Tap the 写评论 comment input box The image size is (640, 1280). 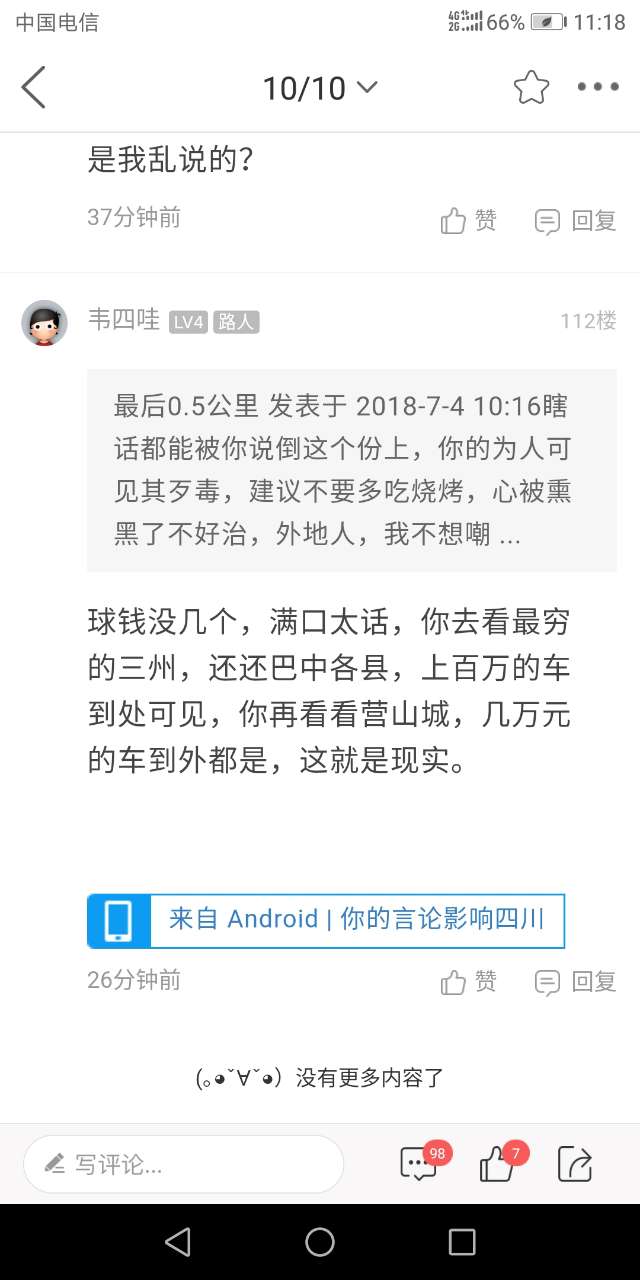tap(184, 1164)
